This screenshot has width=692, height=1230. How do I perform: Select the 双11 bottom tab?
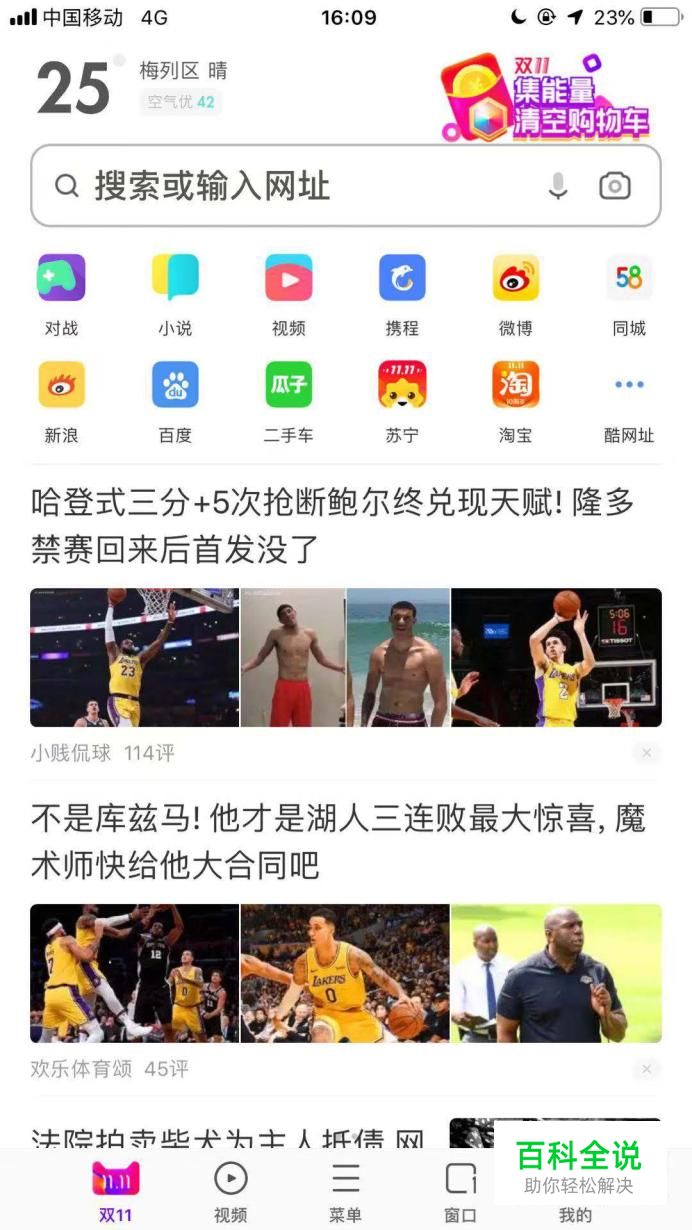(x=115, y=1190)
